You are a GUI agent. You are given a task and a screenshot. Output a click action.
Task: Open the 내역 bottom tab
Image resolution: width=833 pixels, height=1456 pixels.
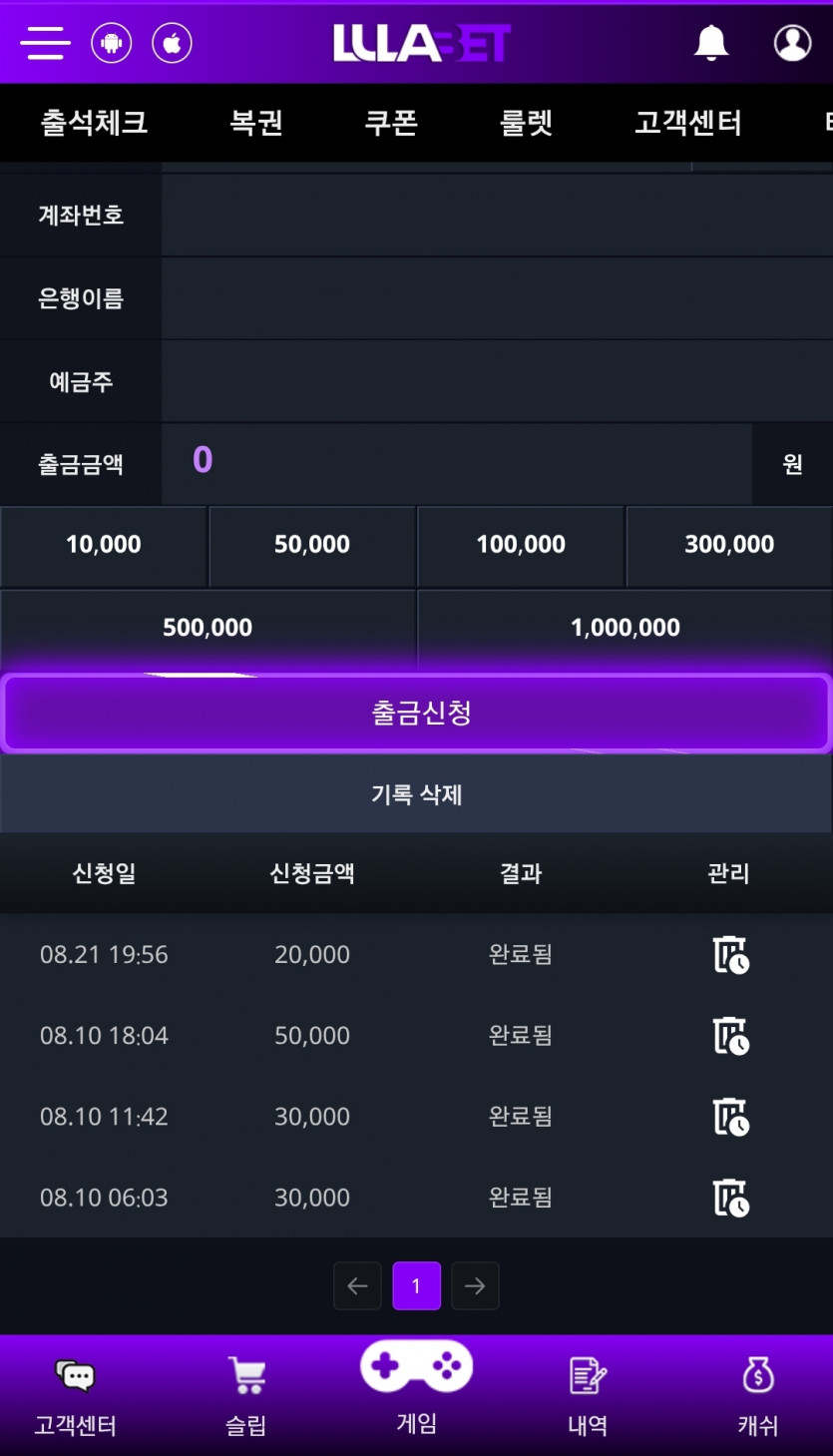588,1398
